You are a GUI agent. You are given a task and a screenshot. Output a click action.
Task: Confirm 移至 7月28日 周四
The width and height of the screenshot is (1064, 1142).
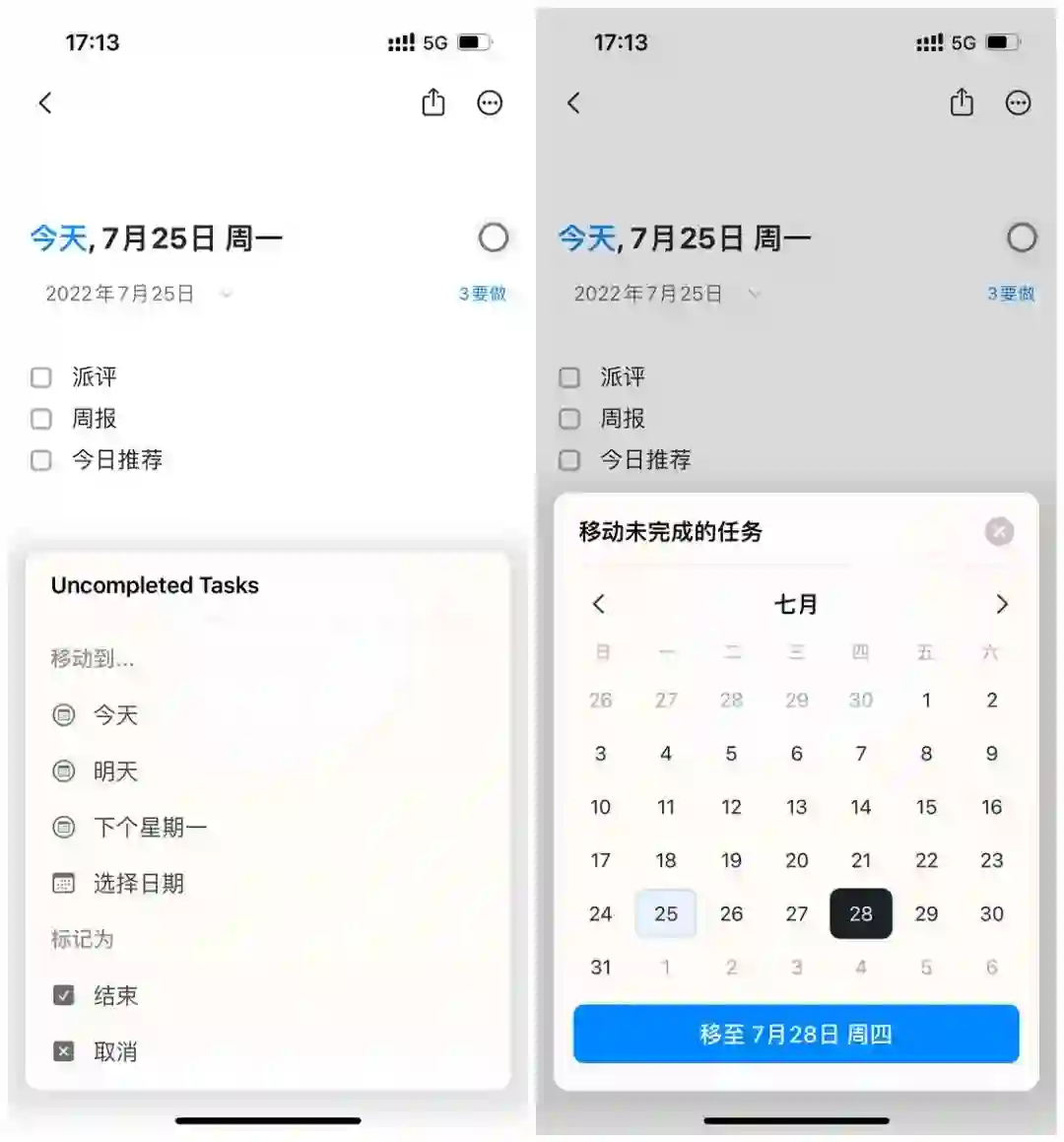[796, 1034]
